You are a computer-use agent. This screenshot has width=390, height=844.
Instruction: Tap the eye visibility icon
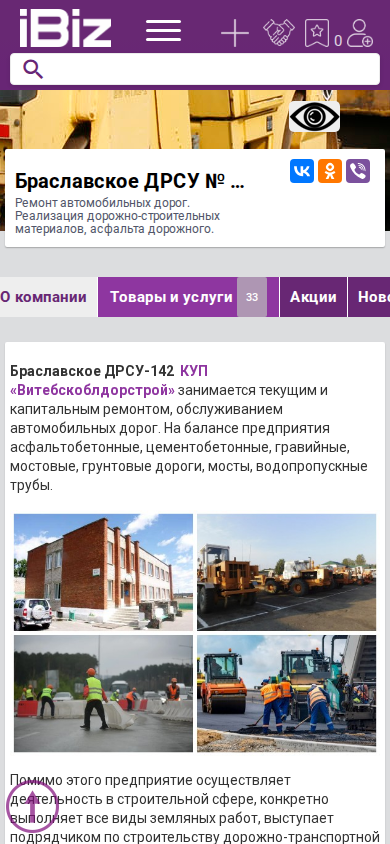(314, 116)
